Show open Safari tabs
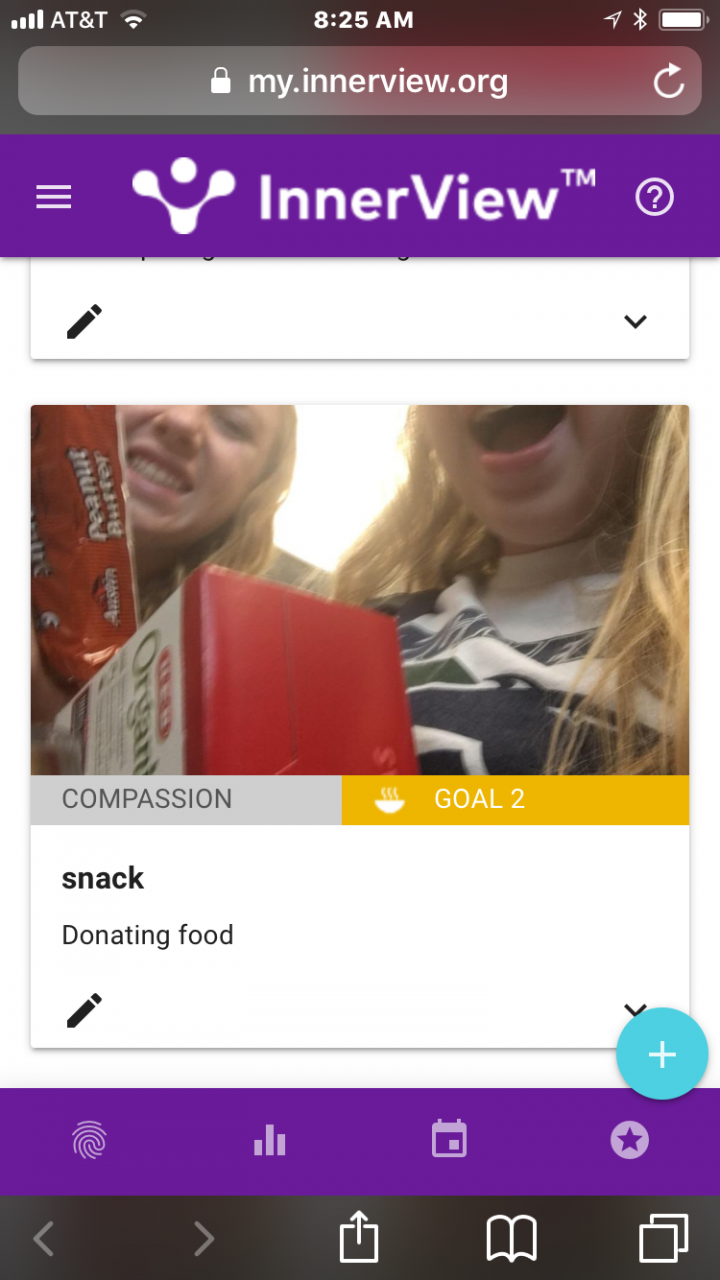This screenshot has width=720, height=1280. click(x=663, y=1240)
